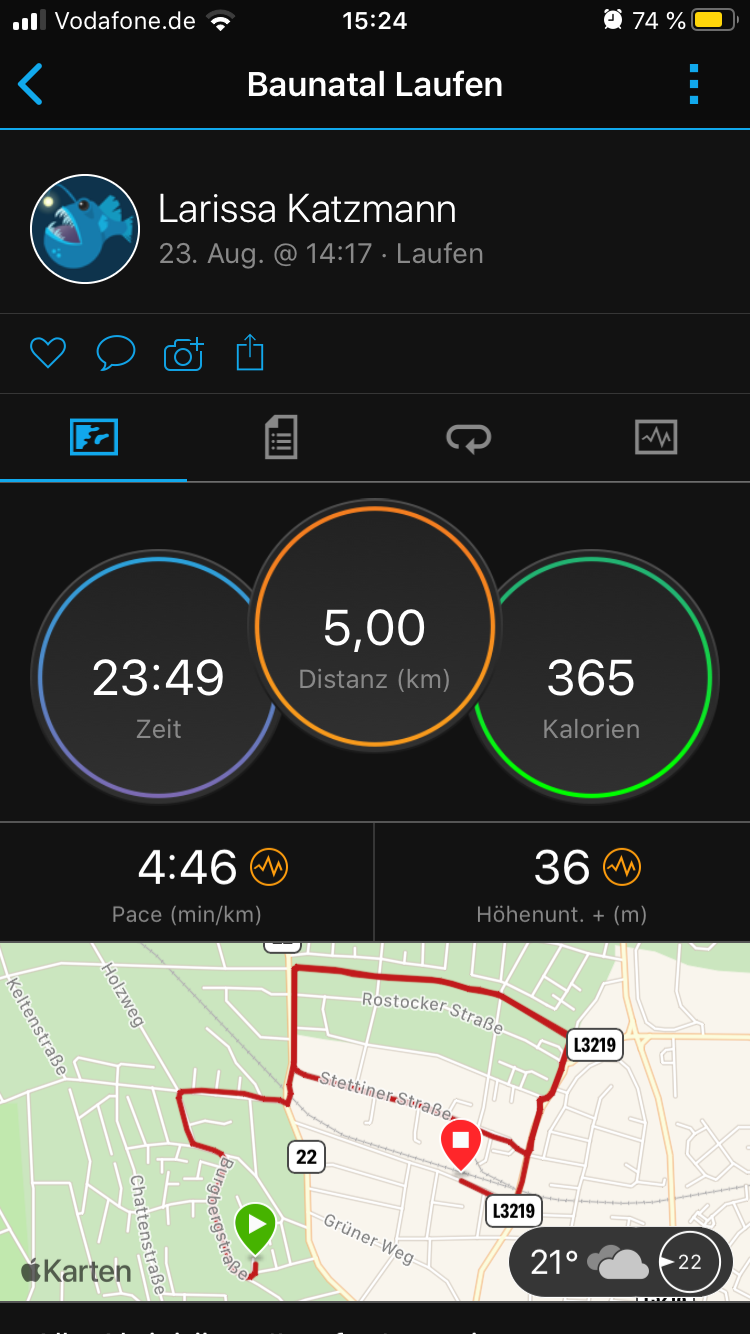Switch to the laps tab
Viewport: 750px width, 1334px height.
point(468,438)
